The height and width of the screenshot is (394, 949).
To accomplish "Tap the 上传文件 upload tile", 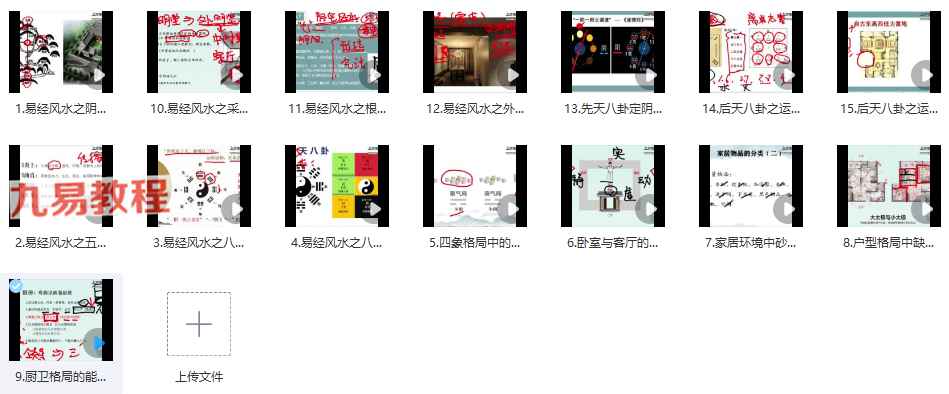I will tap(199, 324).
